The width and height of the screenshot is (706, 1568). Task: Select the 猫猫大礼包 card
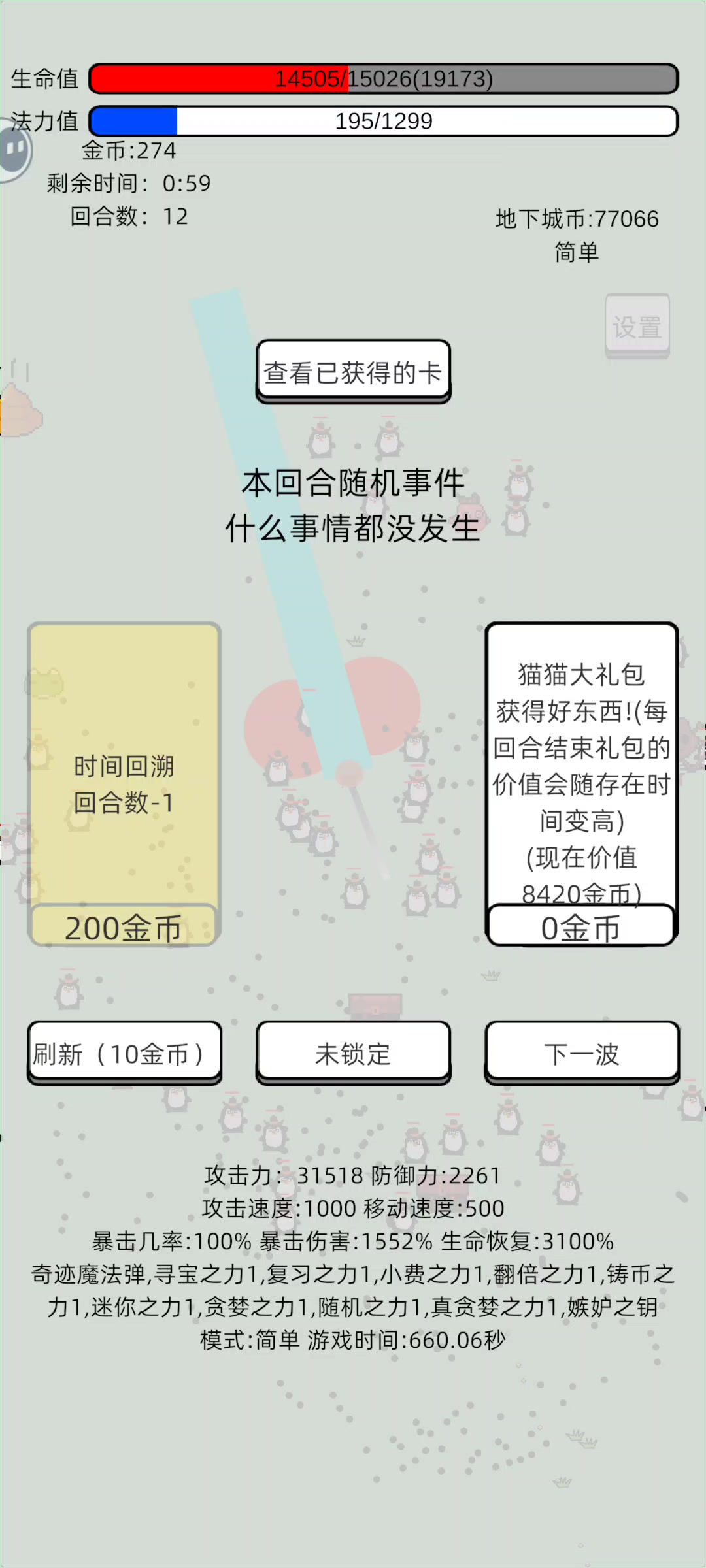coord(582,764)
